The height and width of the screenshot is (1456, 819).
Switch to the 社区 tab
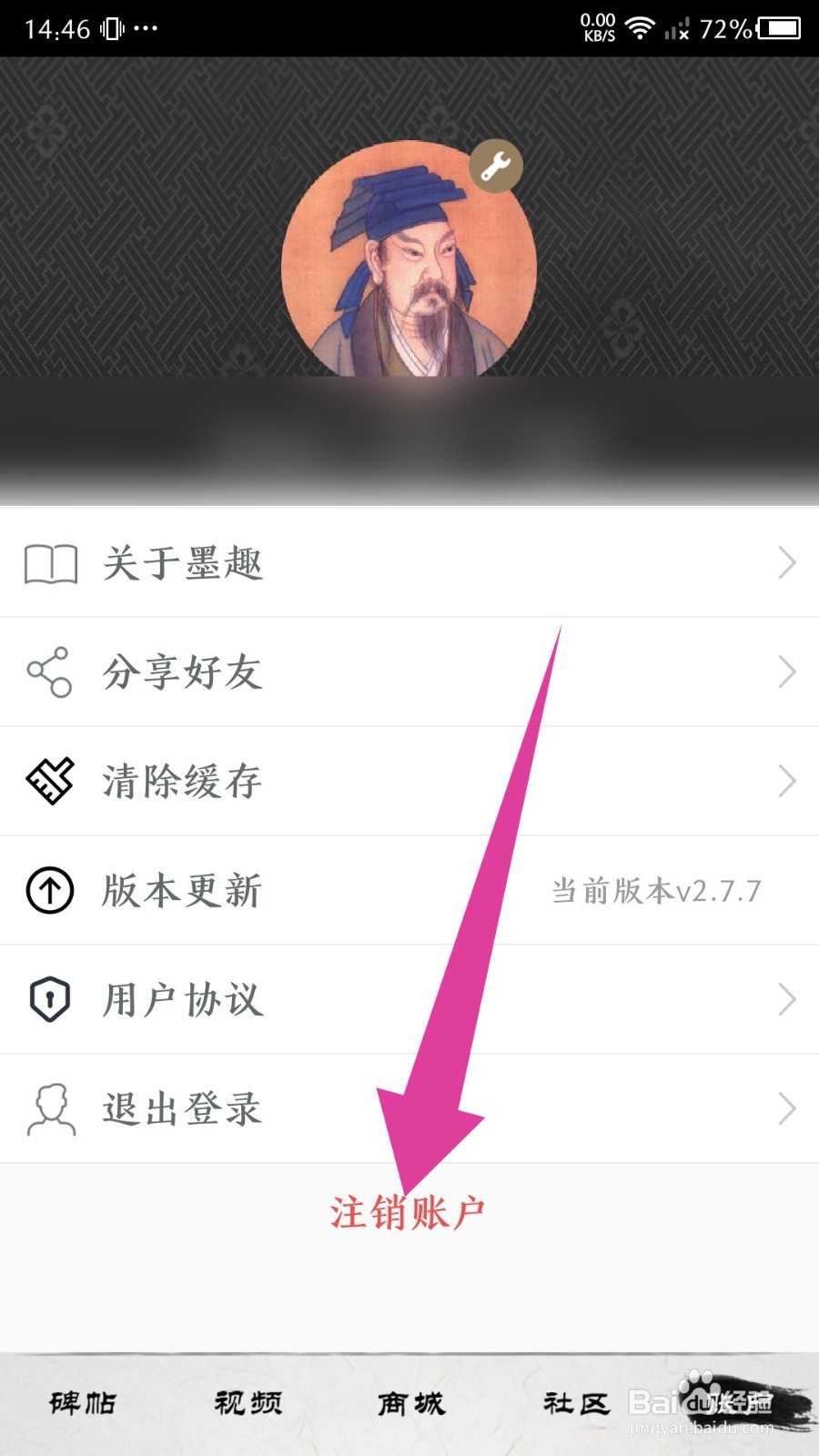pos(575,1402)
